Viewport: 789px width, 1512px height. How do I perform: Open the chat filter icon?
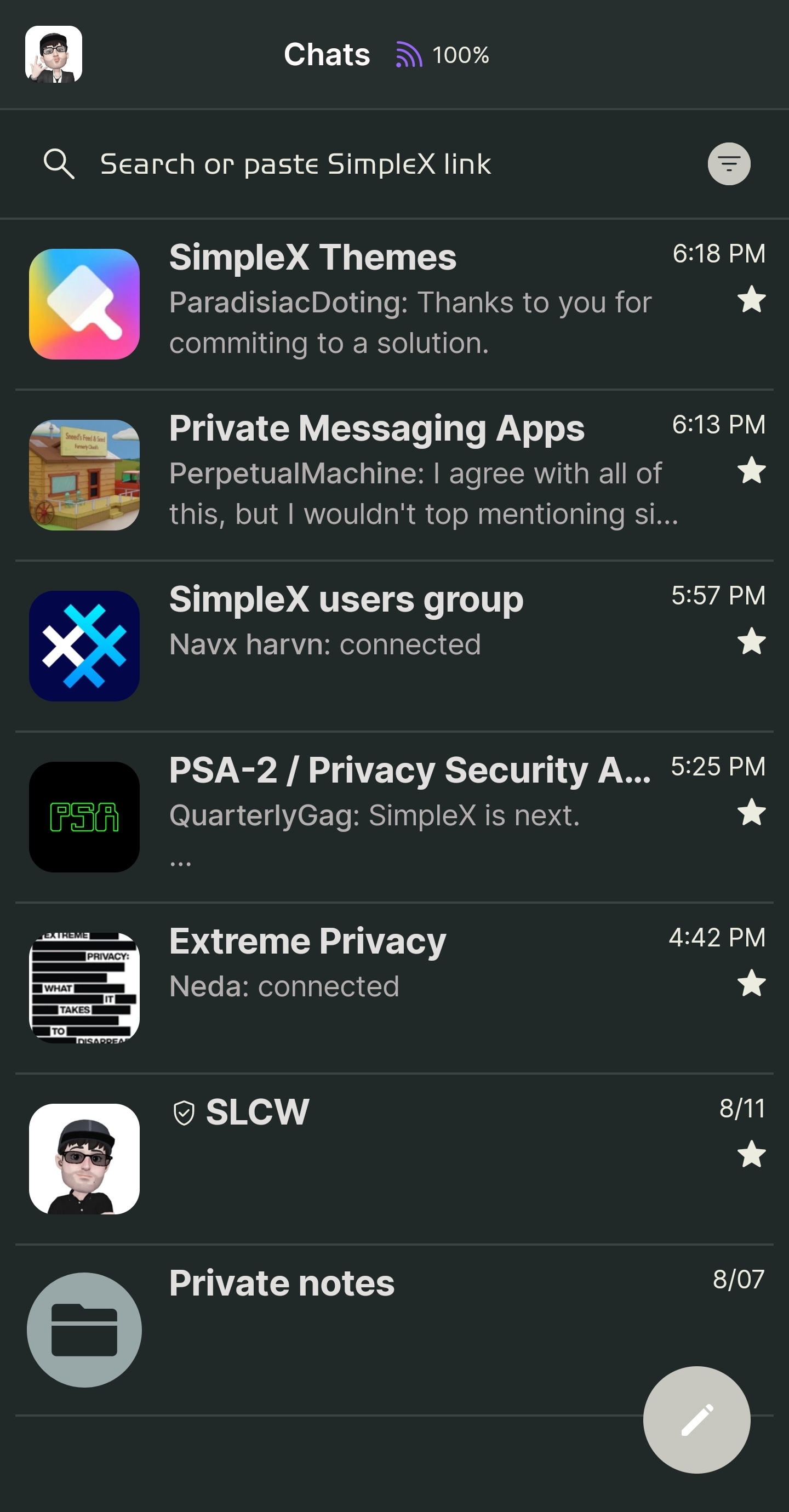click(729, 164)
